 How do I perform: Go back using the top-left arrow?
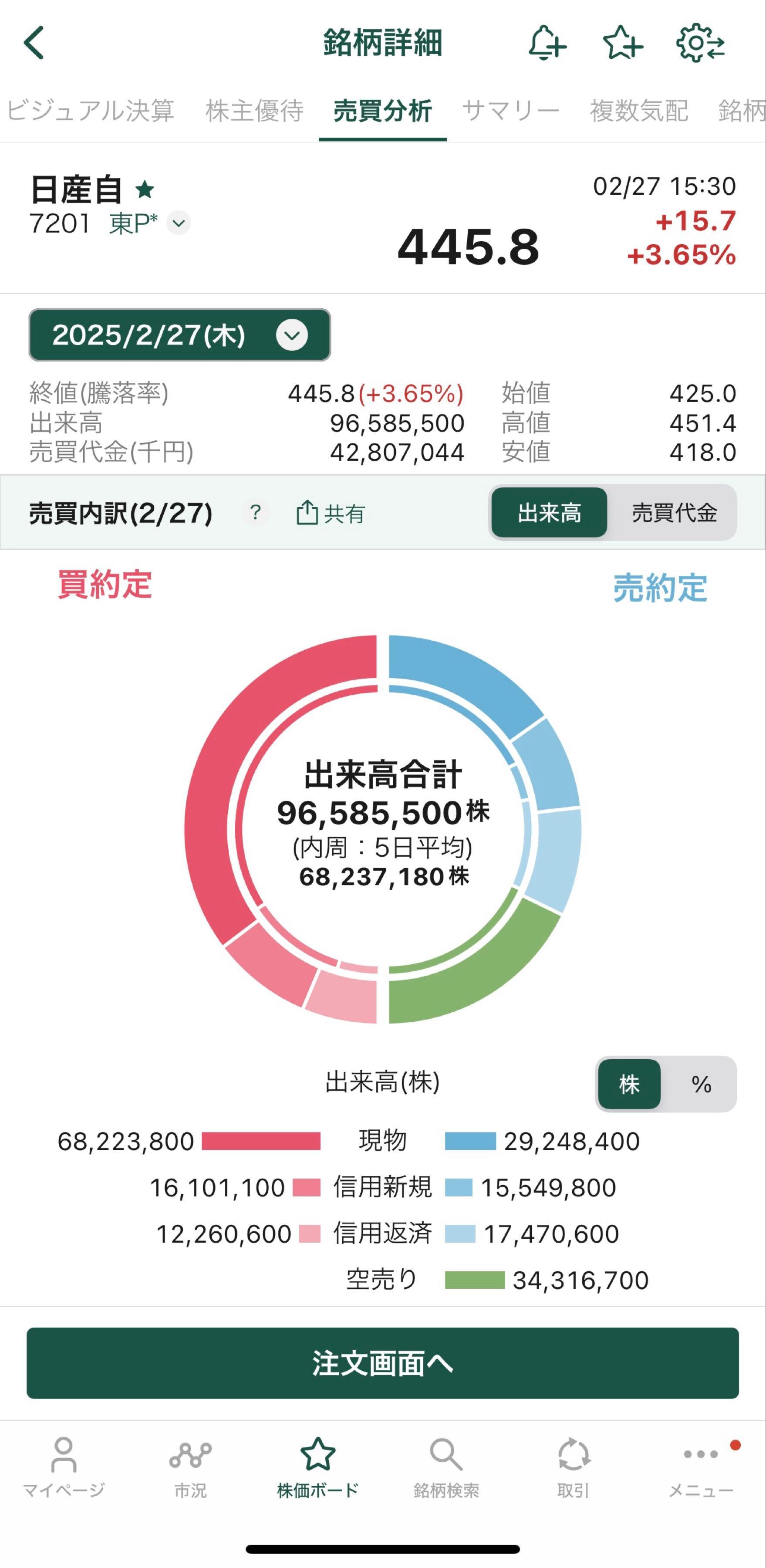pos(34,43)
